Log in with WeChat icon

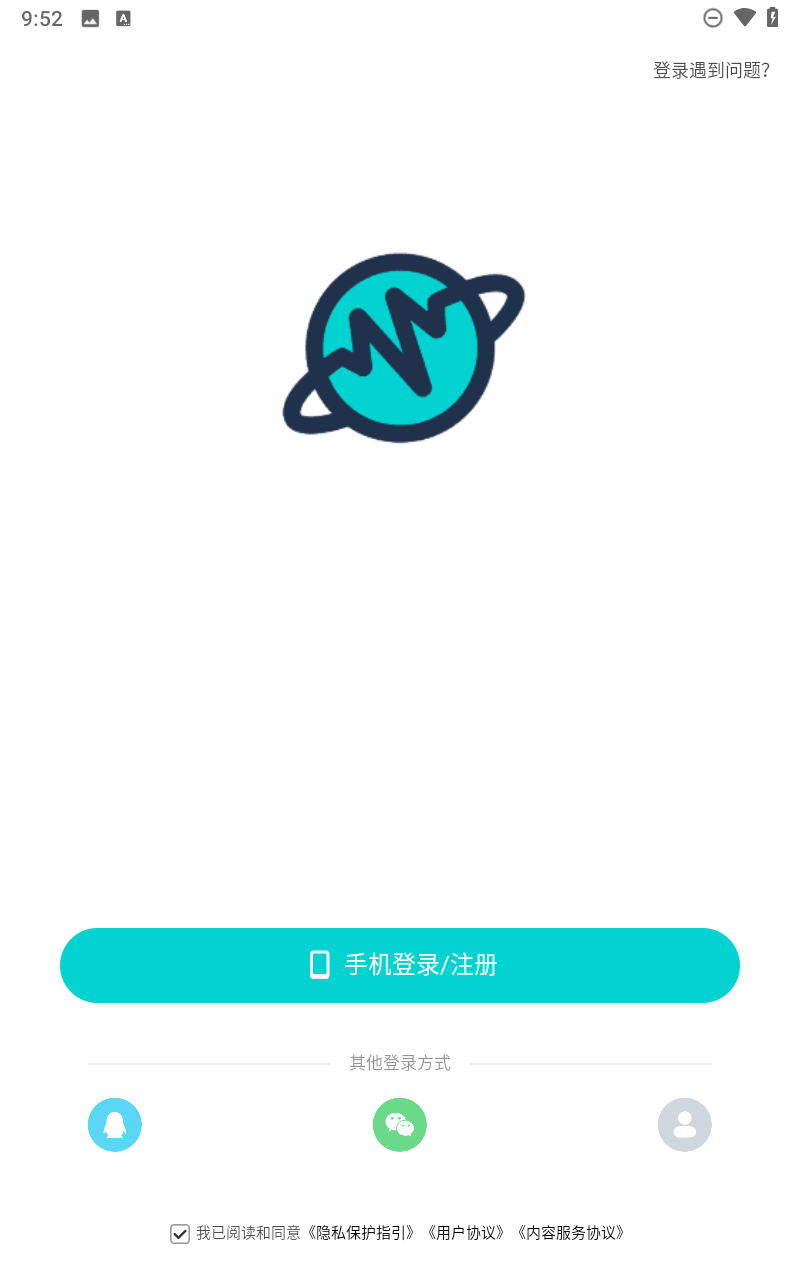pyautogui.click(x=400, y=1125)
